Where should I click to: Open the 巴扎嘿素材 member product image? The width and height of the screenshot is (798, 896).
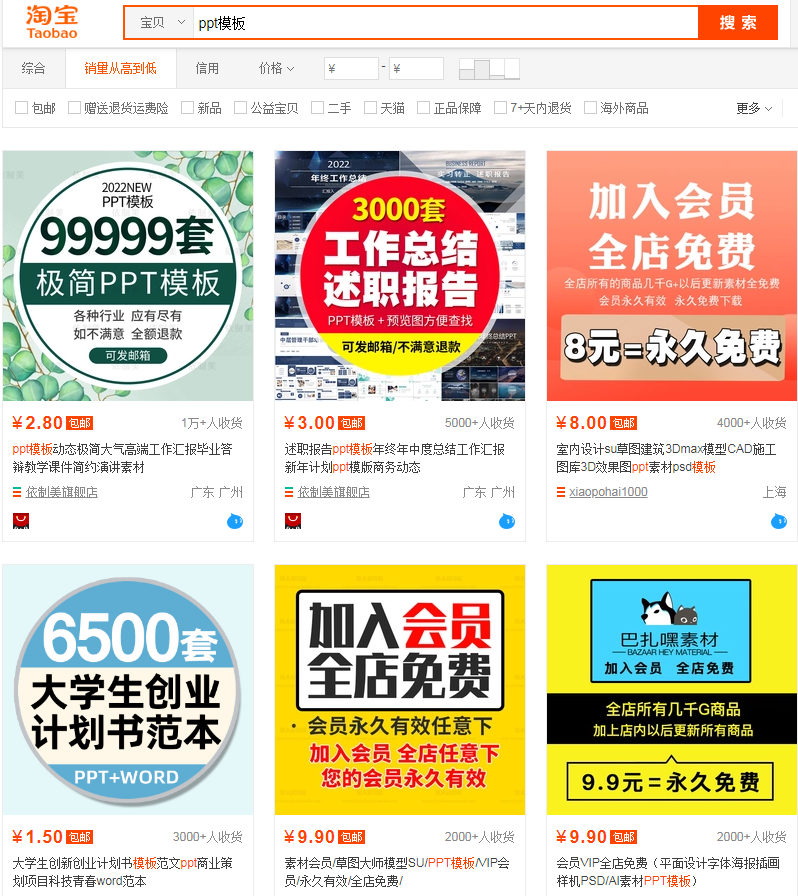[672, 690]
